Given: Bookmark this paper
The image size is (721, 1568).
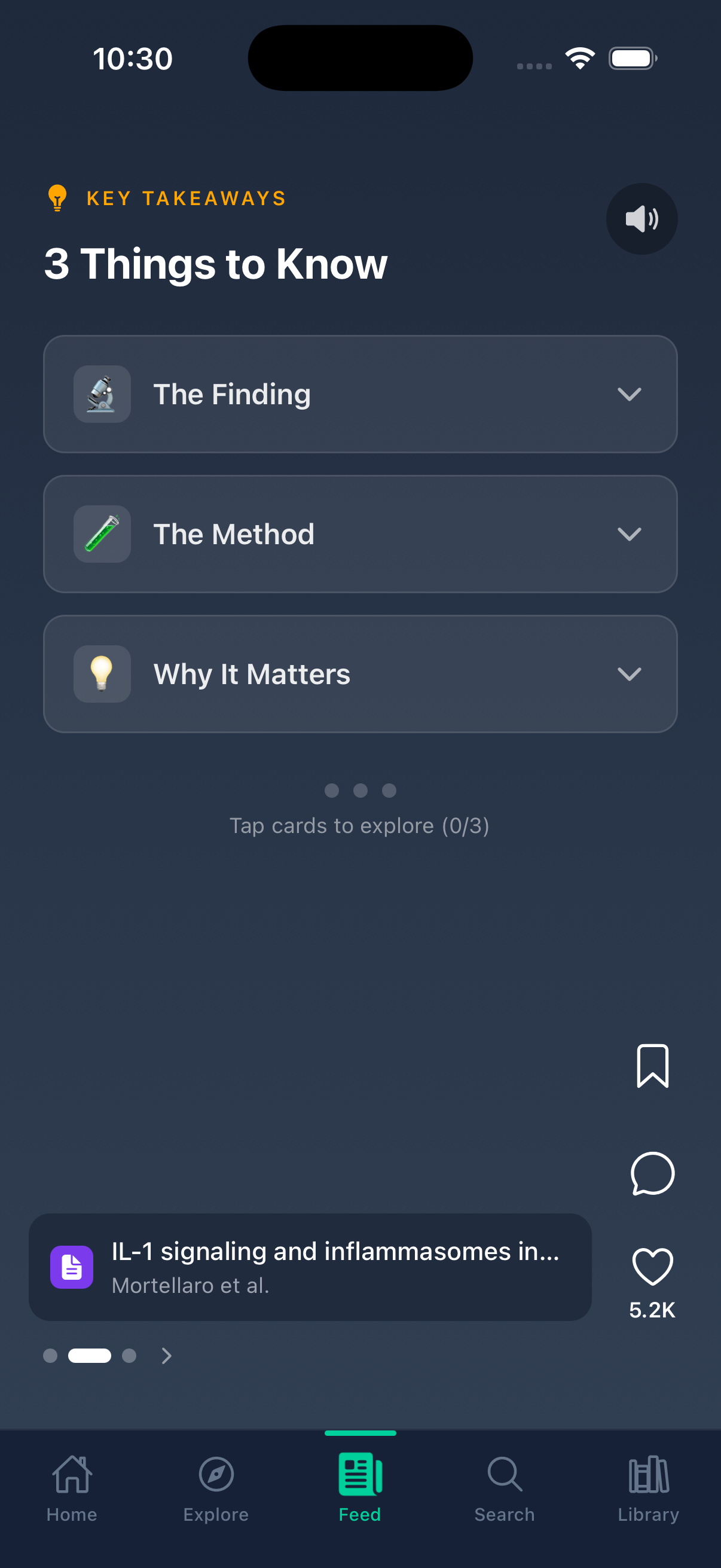Looking at the screenshot, I should (652, 1065).
